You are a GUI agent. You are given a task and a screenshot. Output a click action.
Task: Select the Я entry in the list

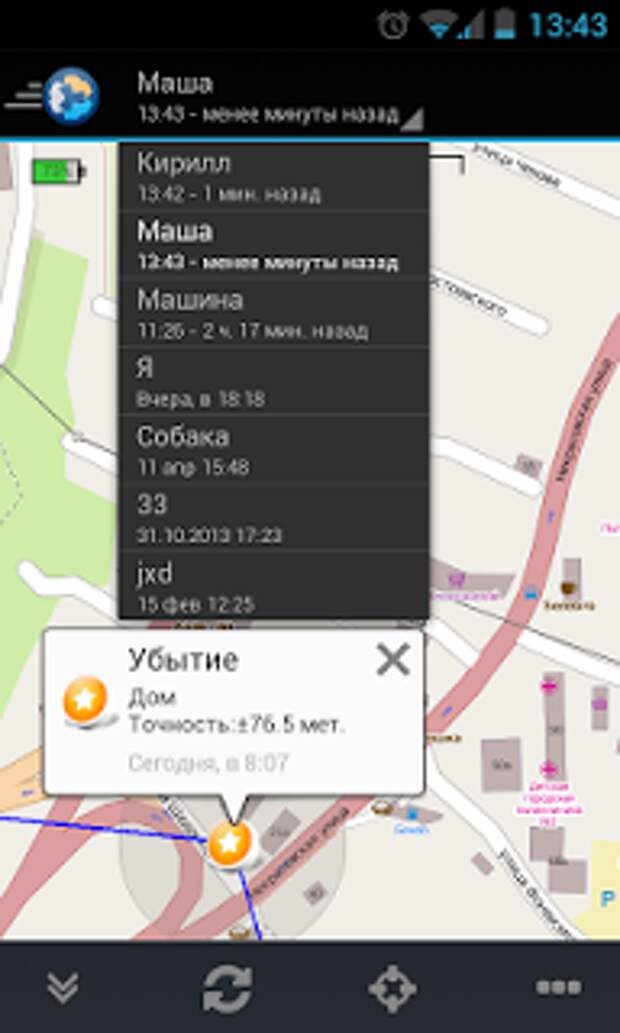(273, 381)
